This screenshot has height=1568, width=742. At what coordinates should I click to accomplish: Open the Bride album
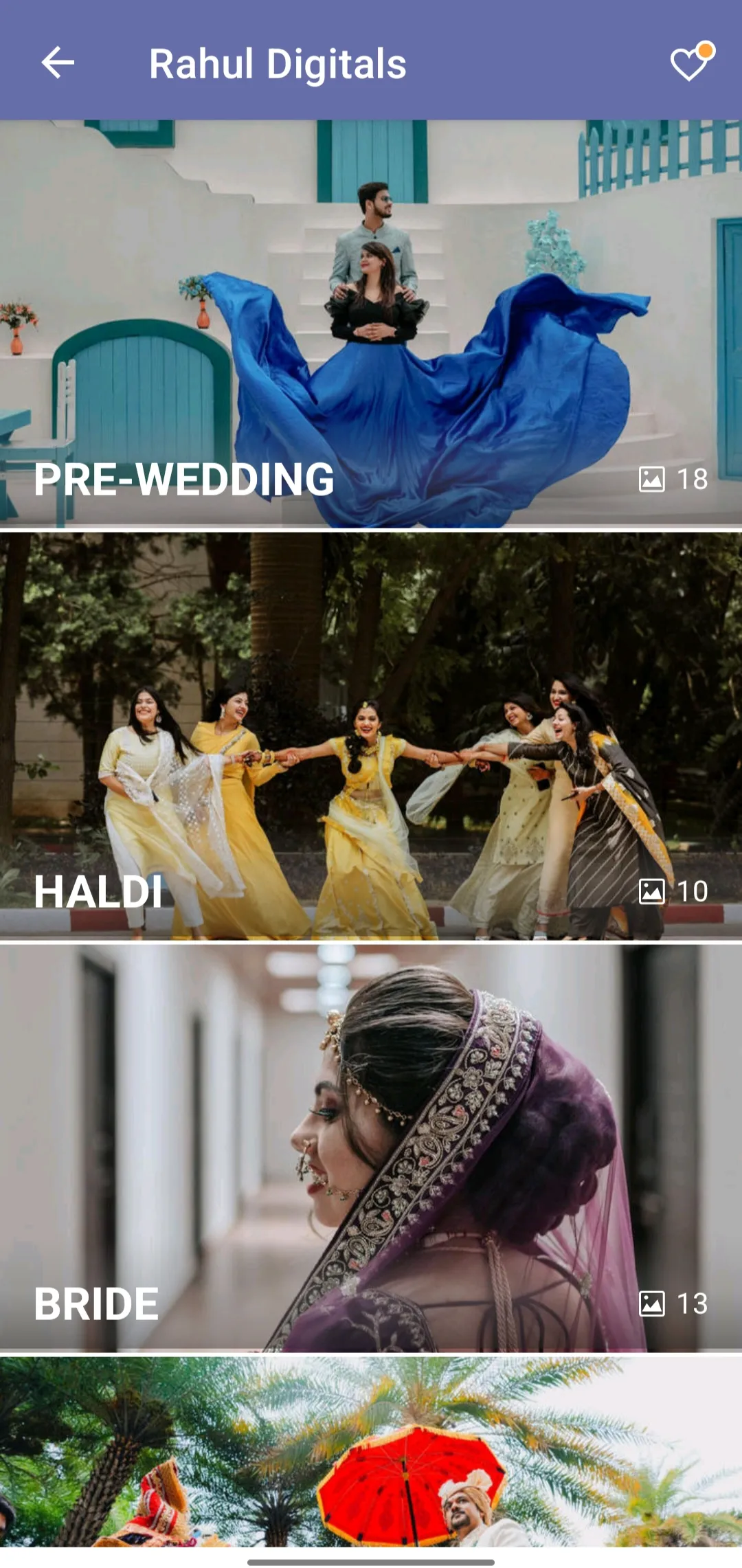tap(371, 1148)
